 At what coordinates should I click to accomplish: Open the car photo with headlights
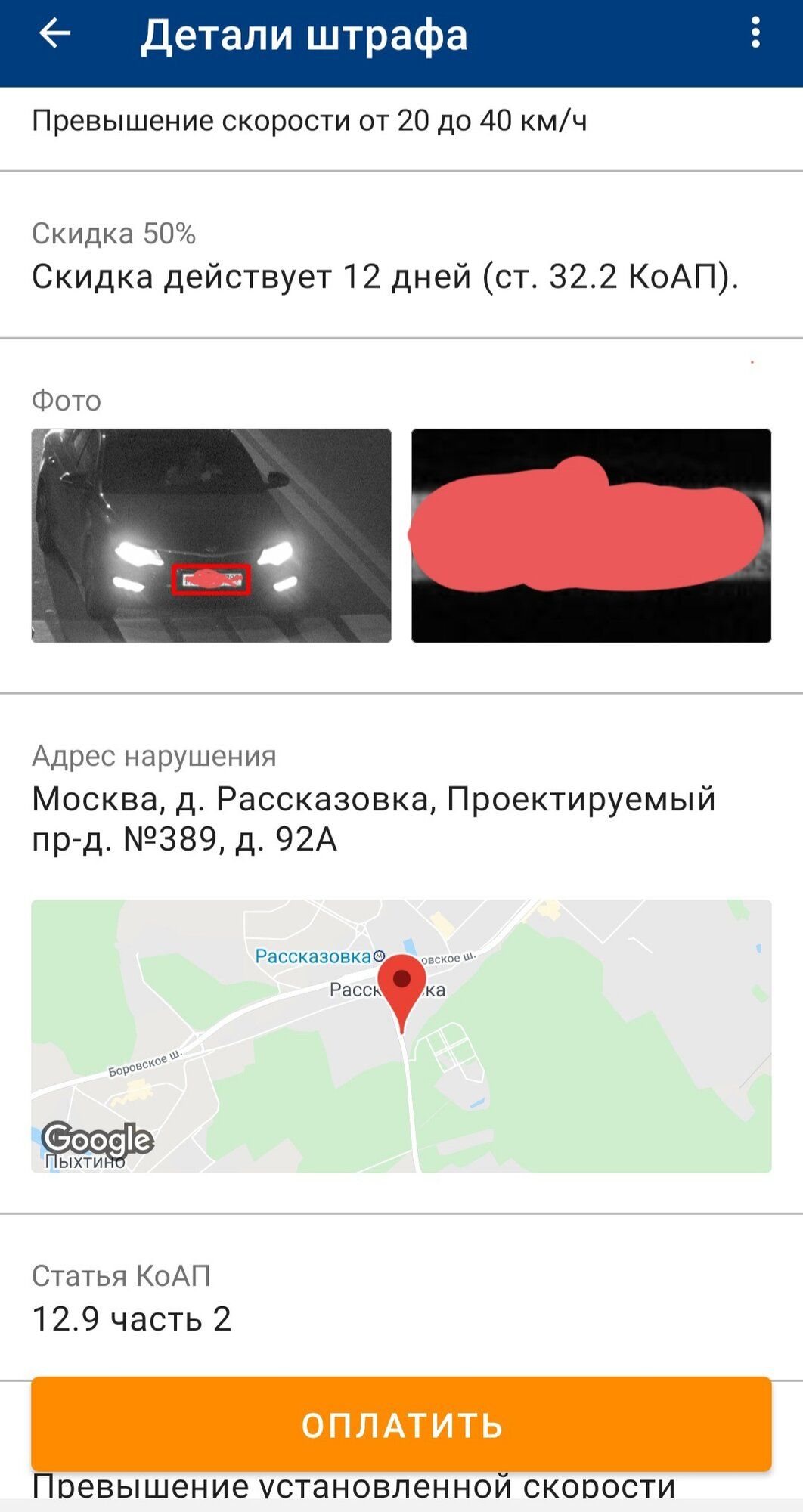[211, 535]
